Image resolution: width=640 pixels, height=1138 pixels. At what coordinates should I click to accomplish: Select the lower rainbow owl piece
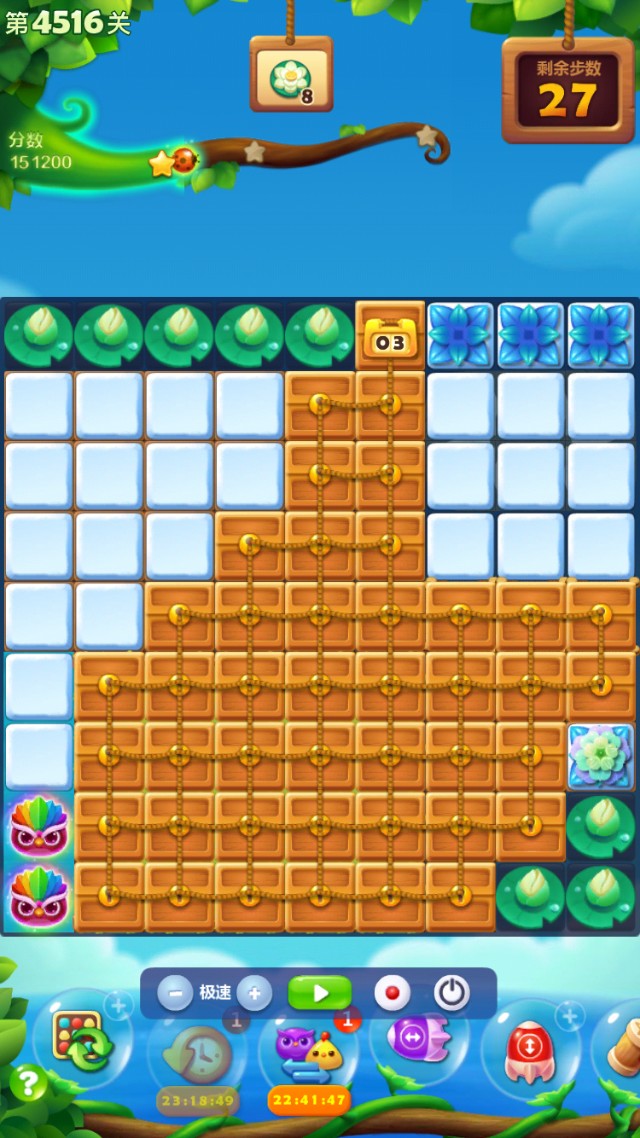(x=38, y=896)
